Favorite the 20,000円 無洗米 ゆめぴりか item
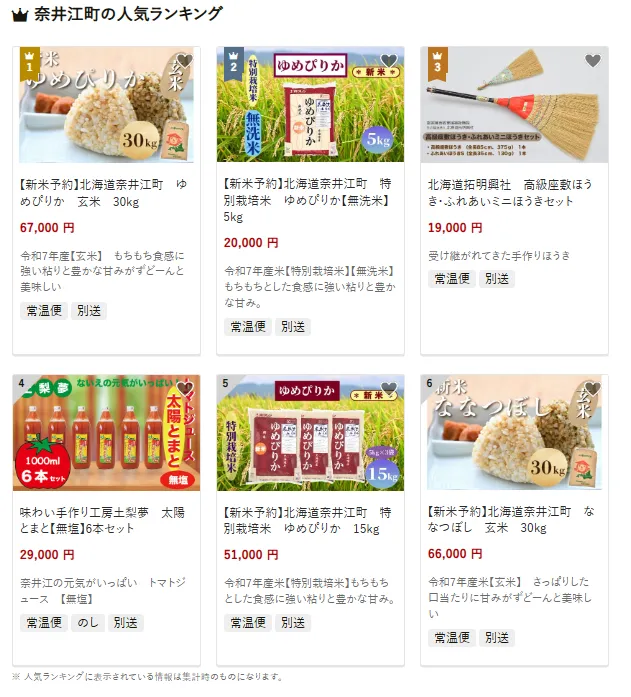This screenshot has height=697, width=631. point(389,61)
